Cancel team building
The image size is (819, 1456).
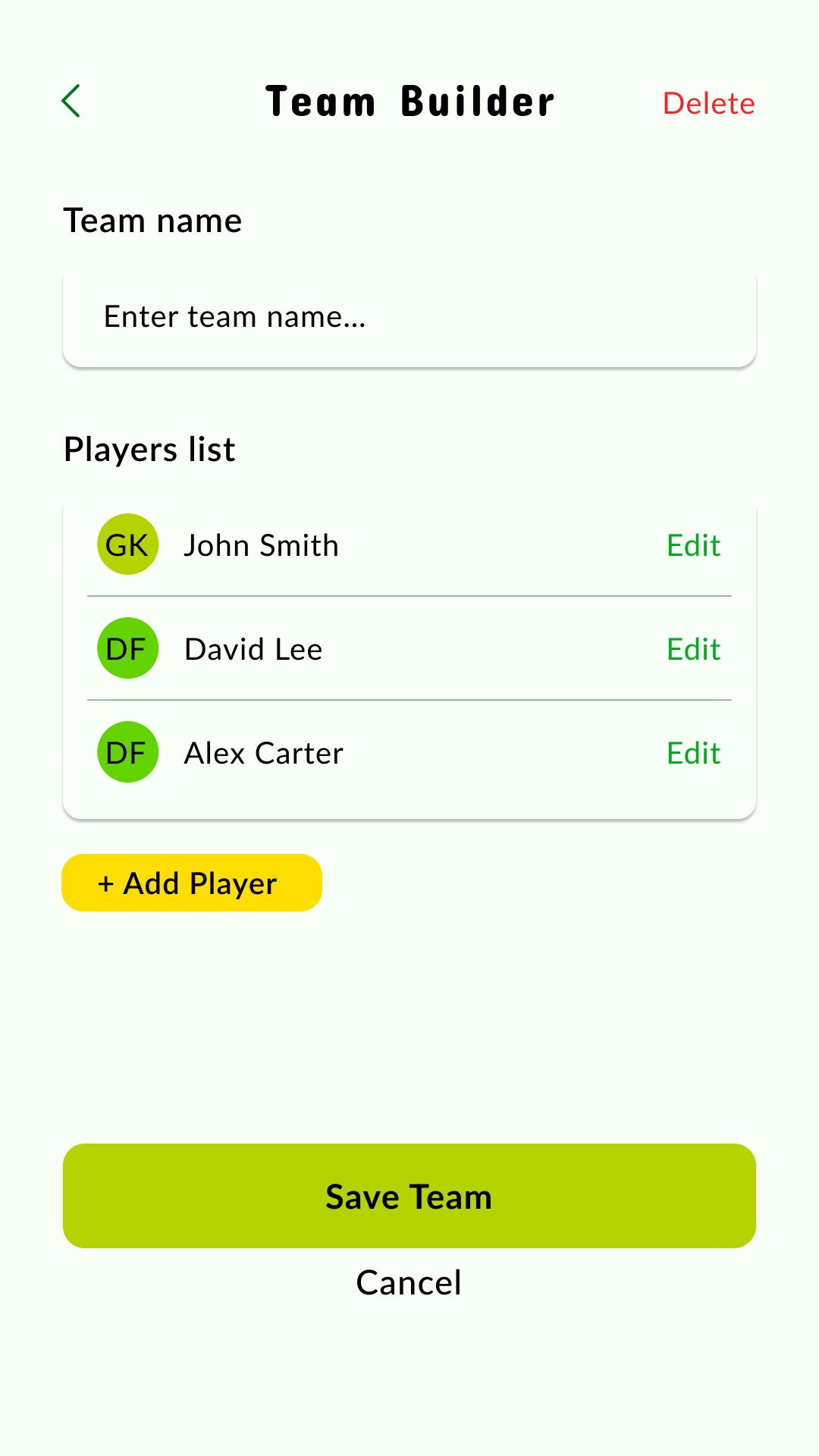(x=409, y=1282)
